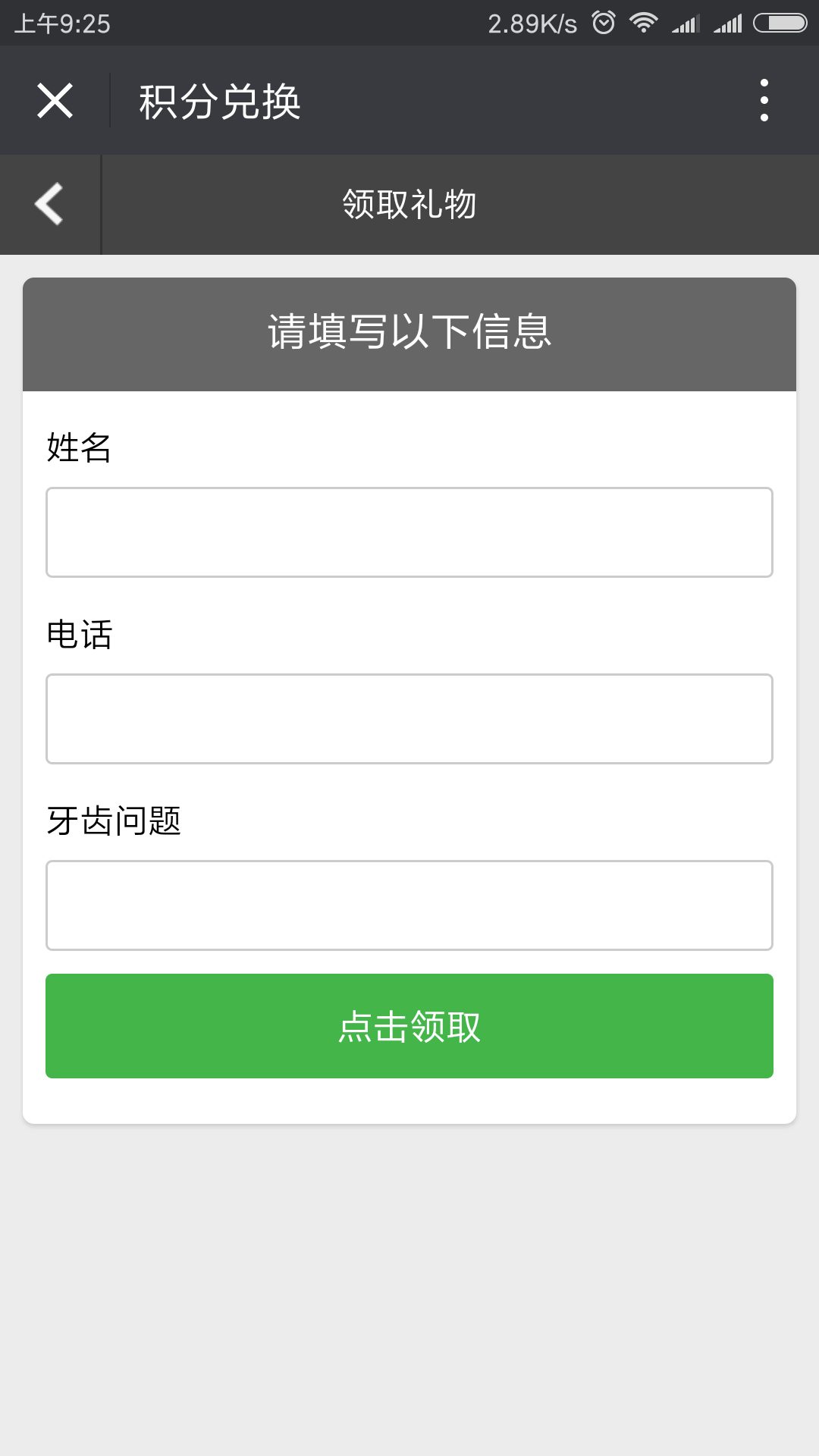Go back from 领取礼物 page
Viewport: 819px width, 1456px height.
[x=49, y=204]
